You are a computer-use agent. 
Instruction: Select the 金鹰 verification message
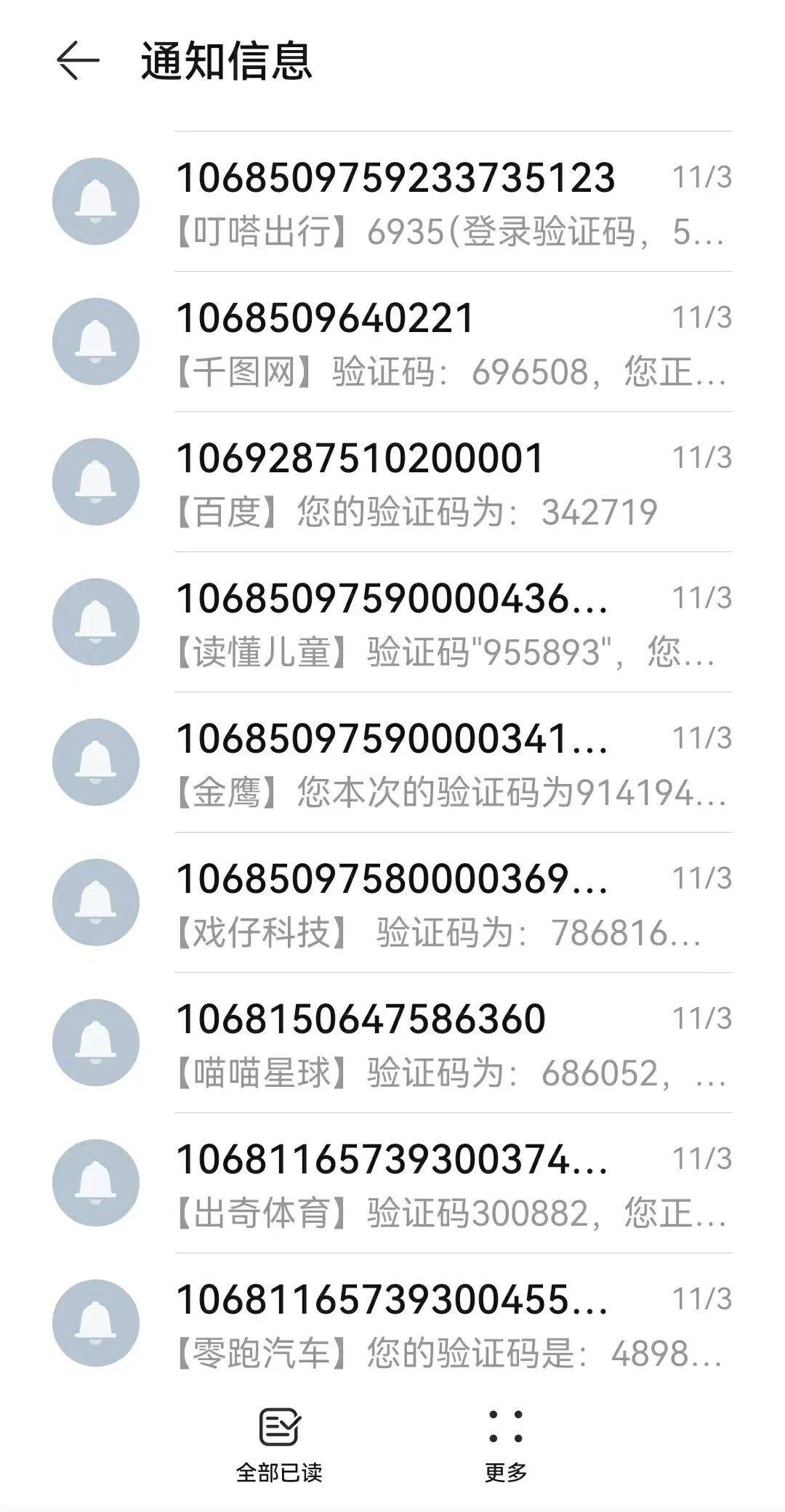click(x=451, y=764)
